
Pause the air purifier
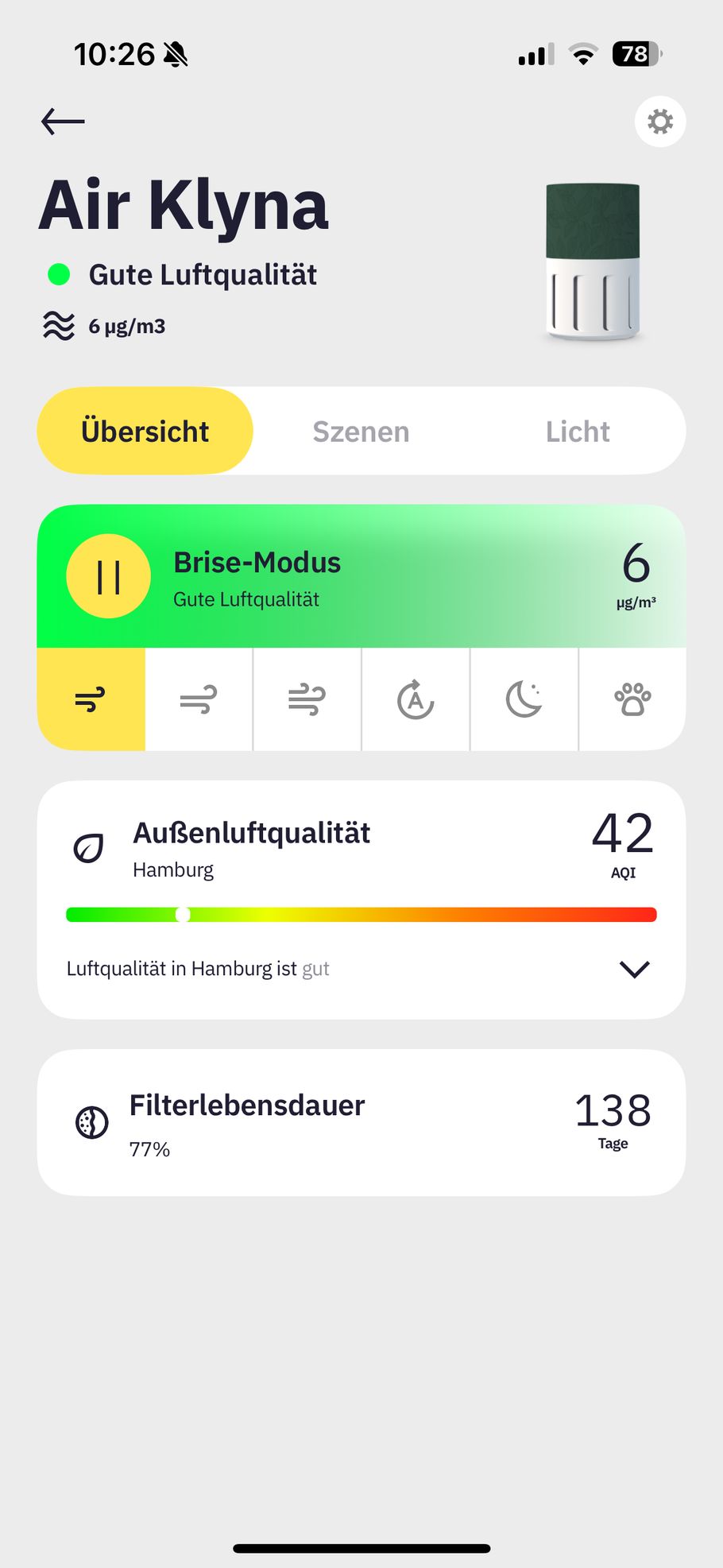[x=108, y=576]
